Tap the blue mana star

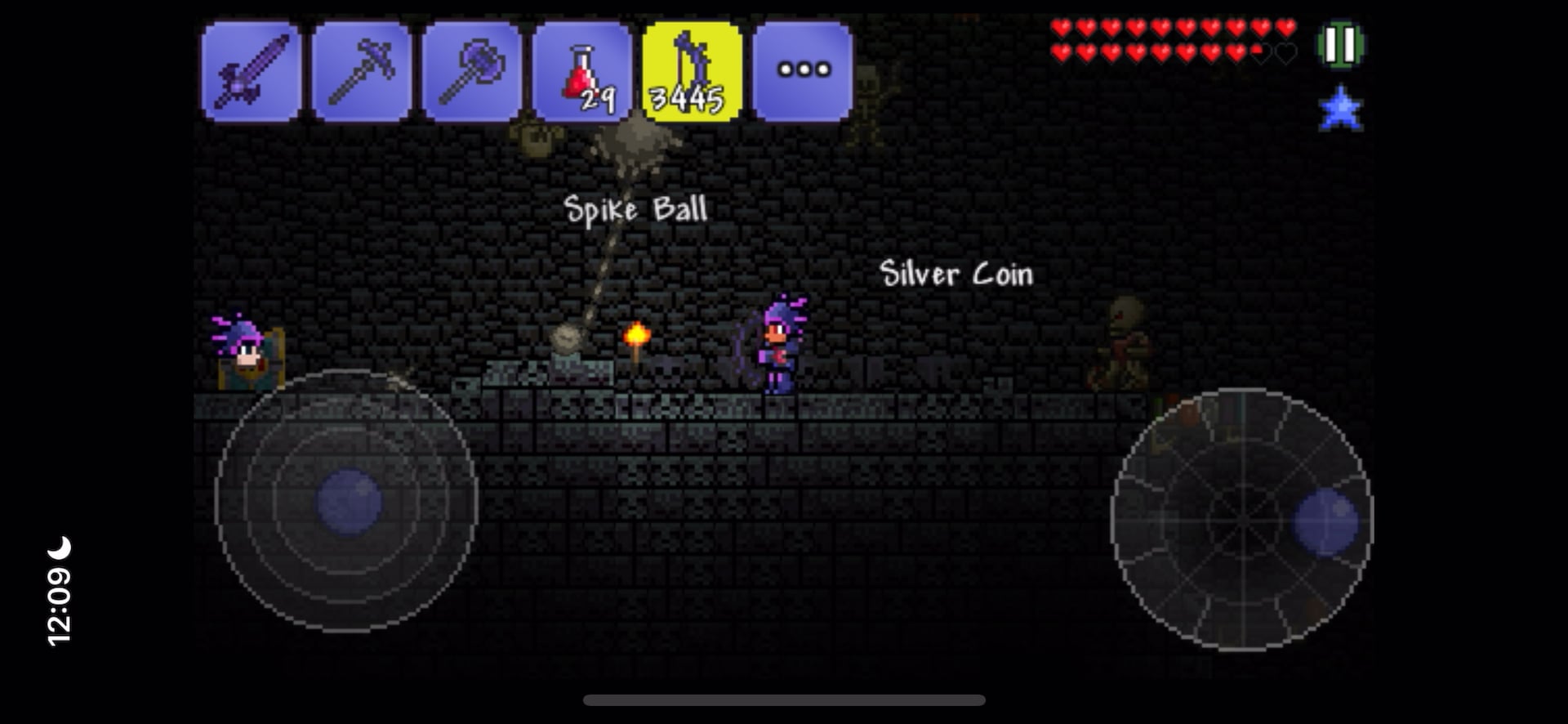1340,110
